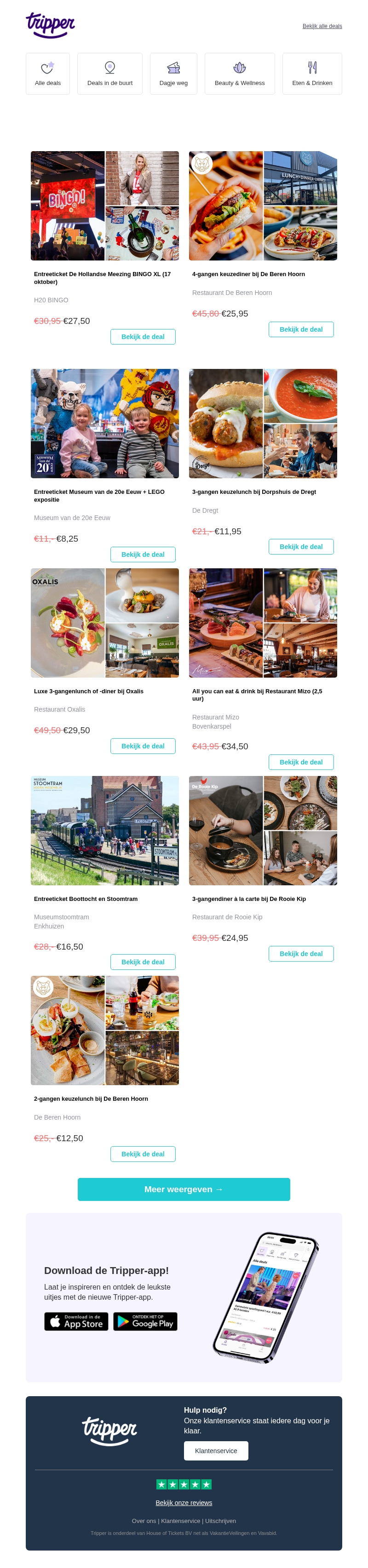The width and height of the screenshot is (368, 1568).
Task: Check the 2-gangen keuzelunch deal
Action: click(143, 1154)
